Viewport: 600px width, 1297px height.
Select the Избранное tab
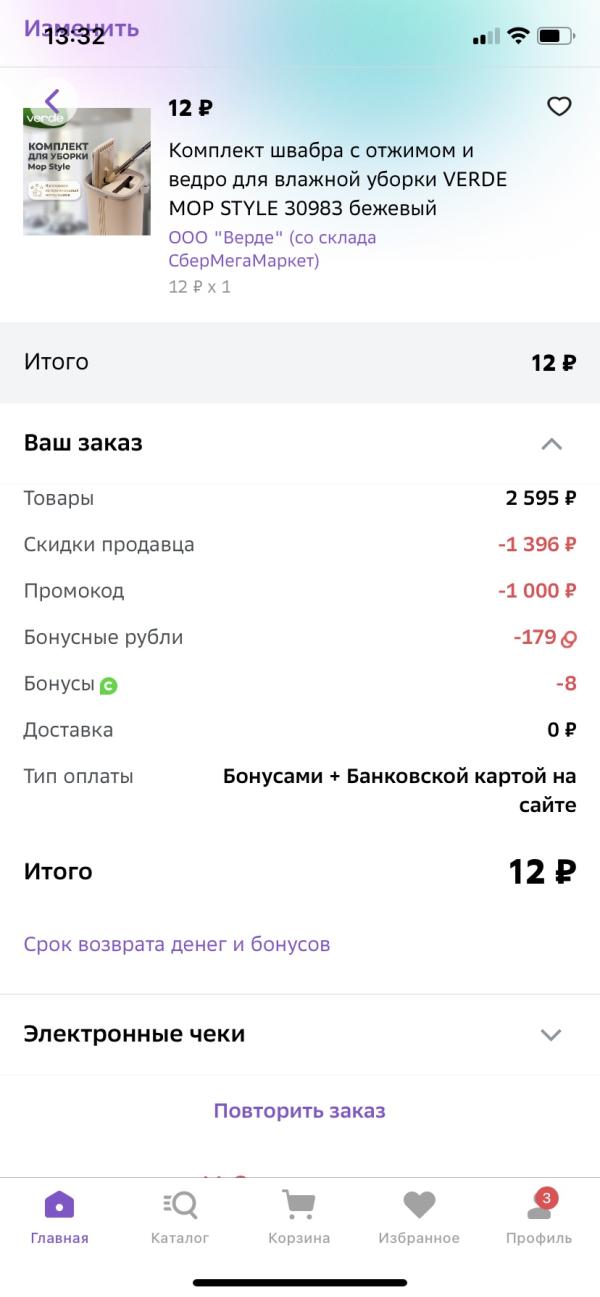419,1215
